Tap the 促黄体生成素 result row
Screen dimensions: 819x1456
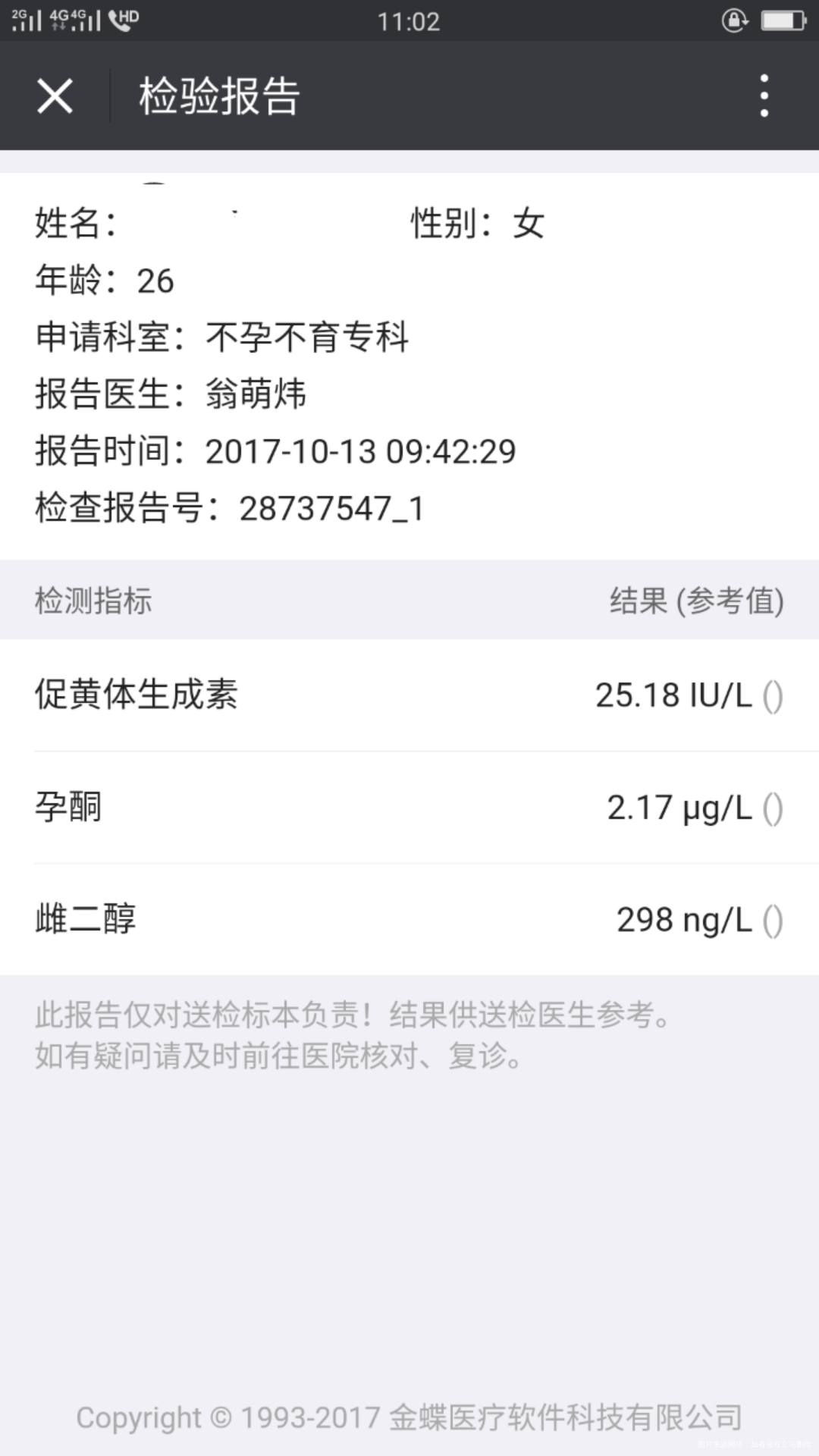pyautogui.click(x=136, y=696)
